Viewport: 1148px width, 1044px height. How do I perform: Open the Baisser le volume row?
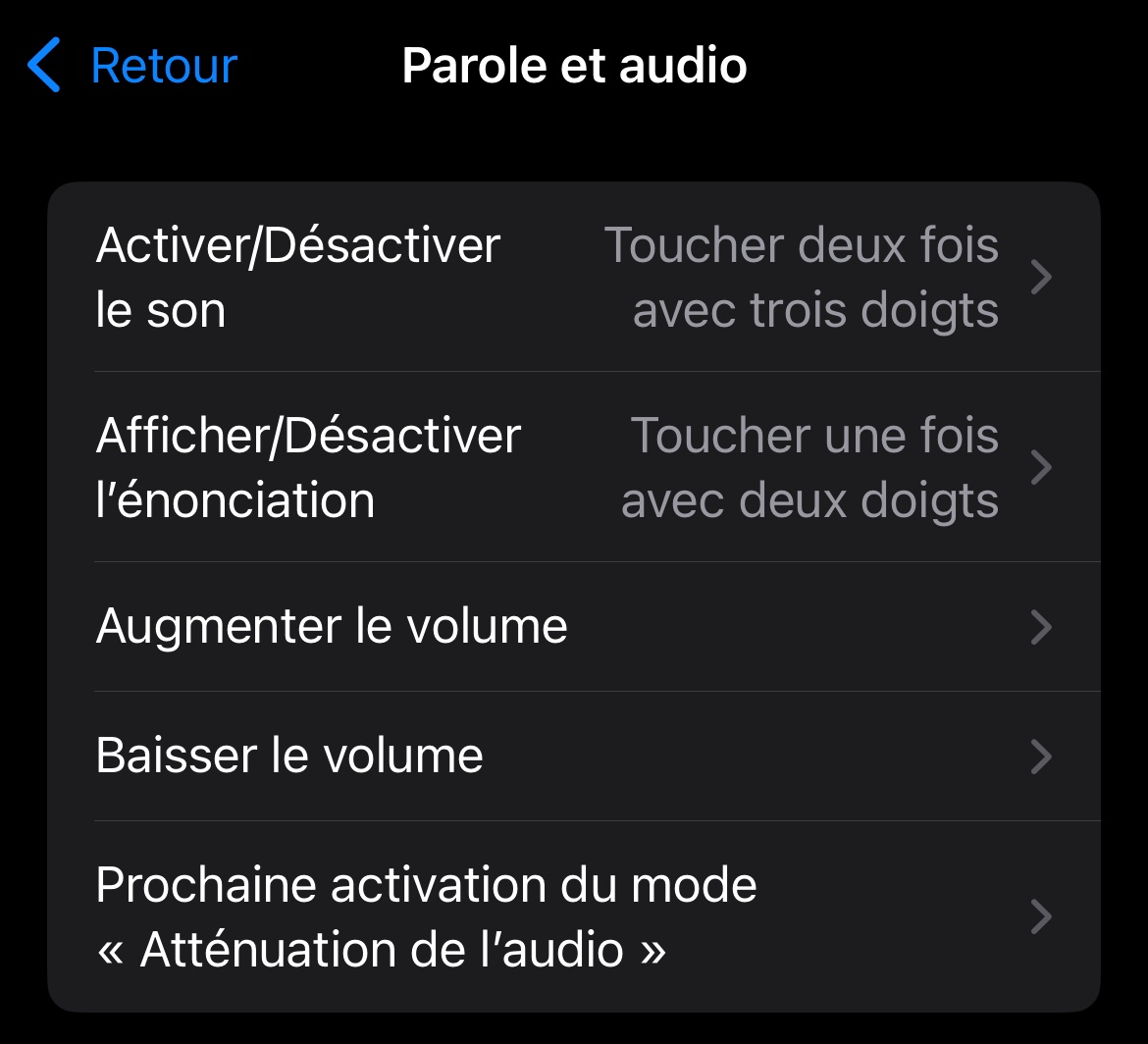[573, 757]
